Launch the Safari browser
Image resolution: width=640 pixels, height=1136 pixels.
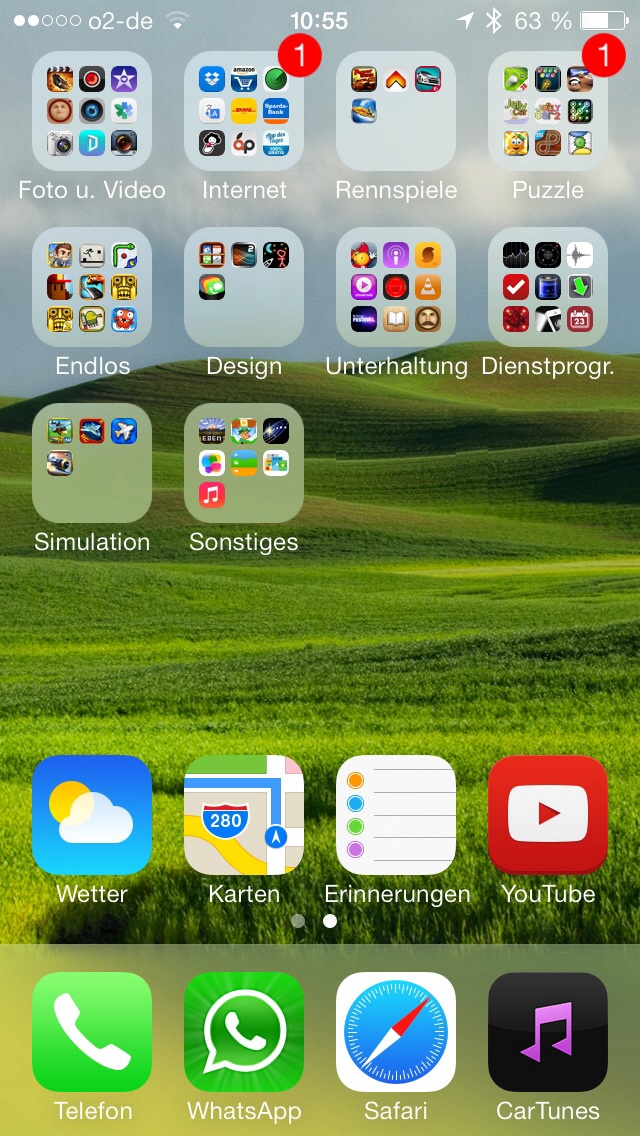[396, 1032]
